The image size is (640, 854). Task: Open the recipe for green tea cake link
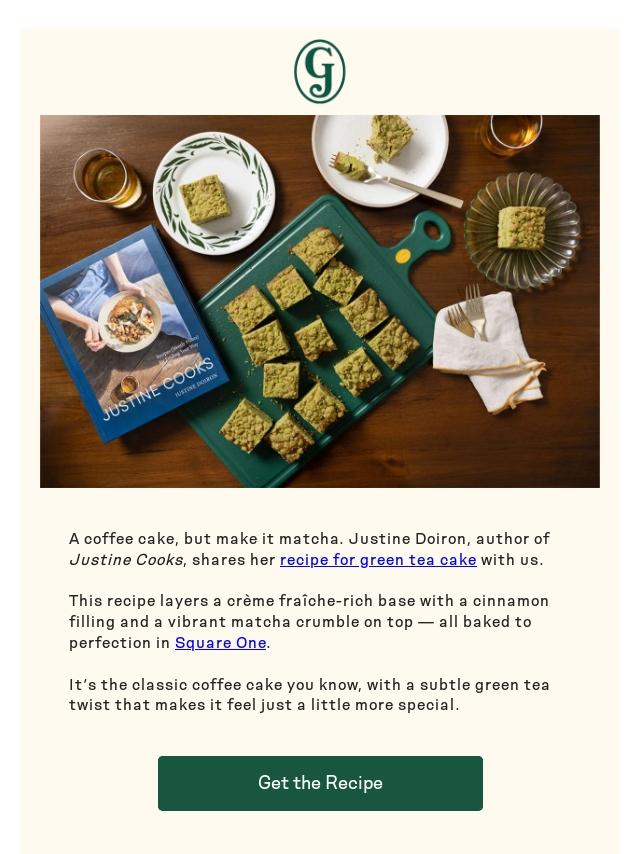378,560
